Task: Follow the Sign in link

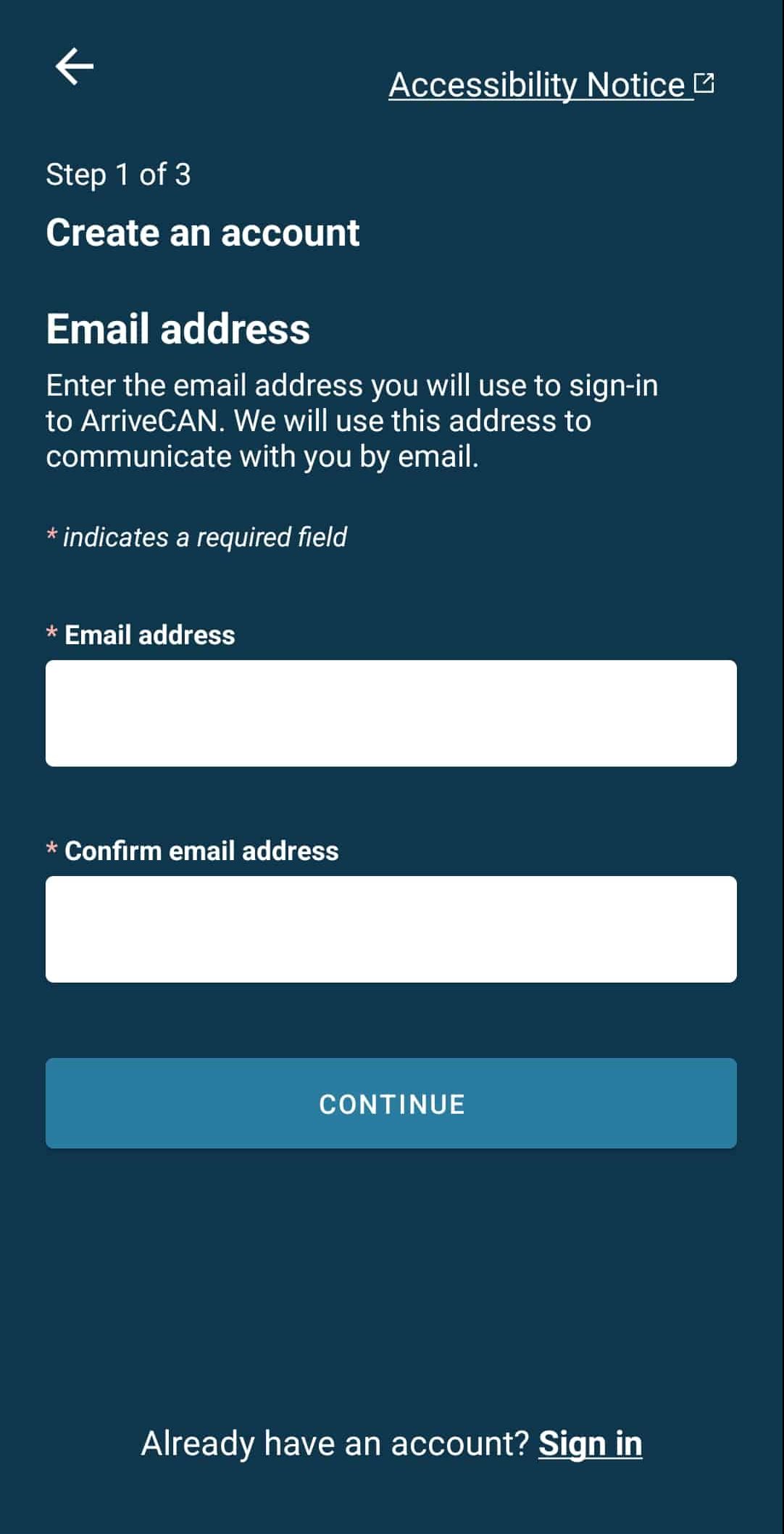Action: click(590, 1443)
